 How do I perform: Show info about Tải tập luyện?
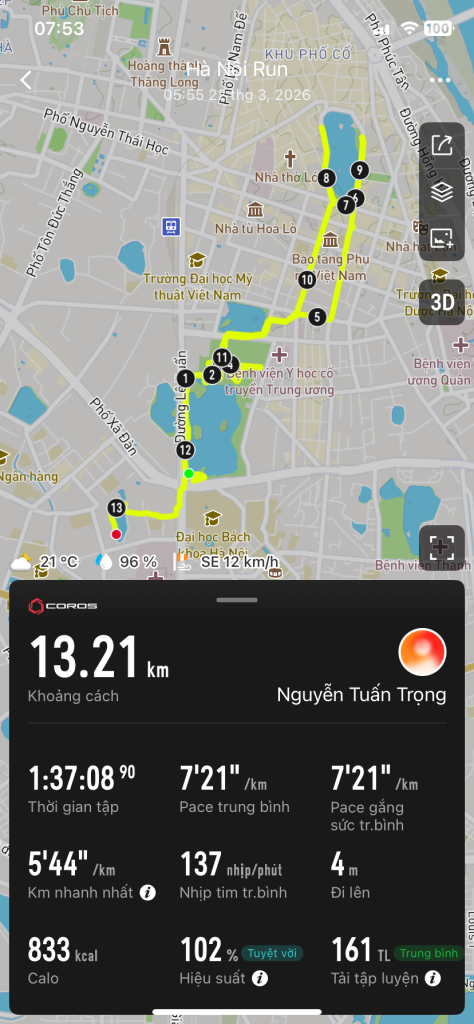click(x=431, y=978)
